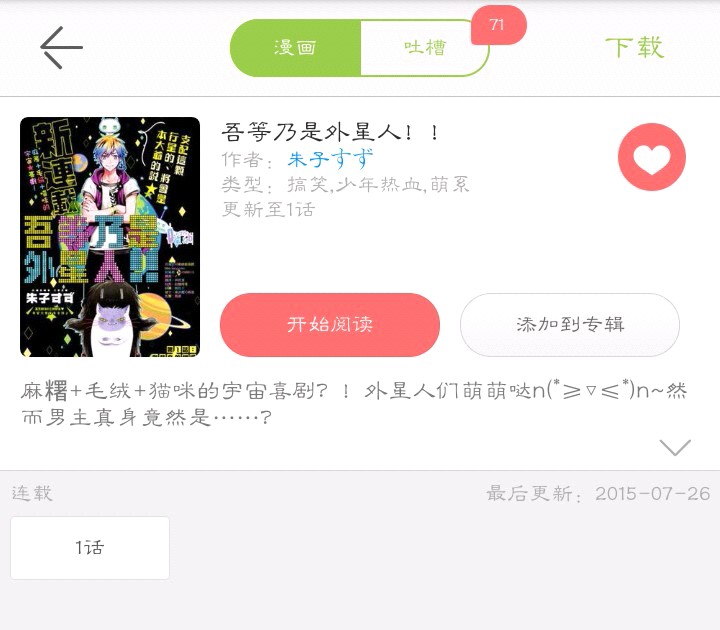Switch to the 吐槽 tab
This screenshot has width=720, height=630.
[424, 47]
